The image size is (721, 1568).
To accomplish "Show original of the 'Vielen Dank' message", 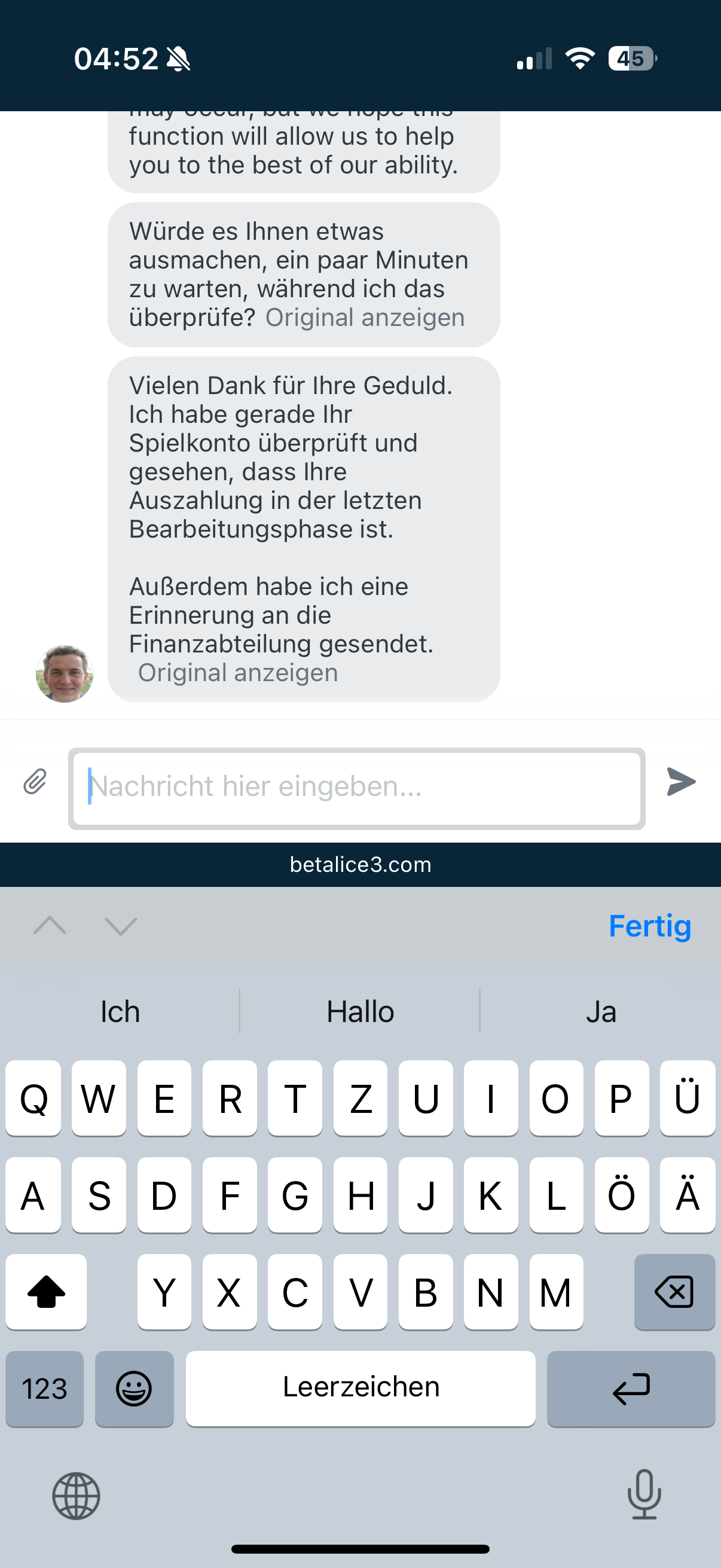I will coord(238,673).
